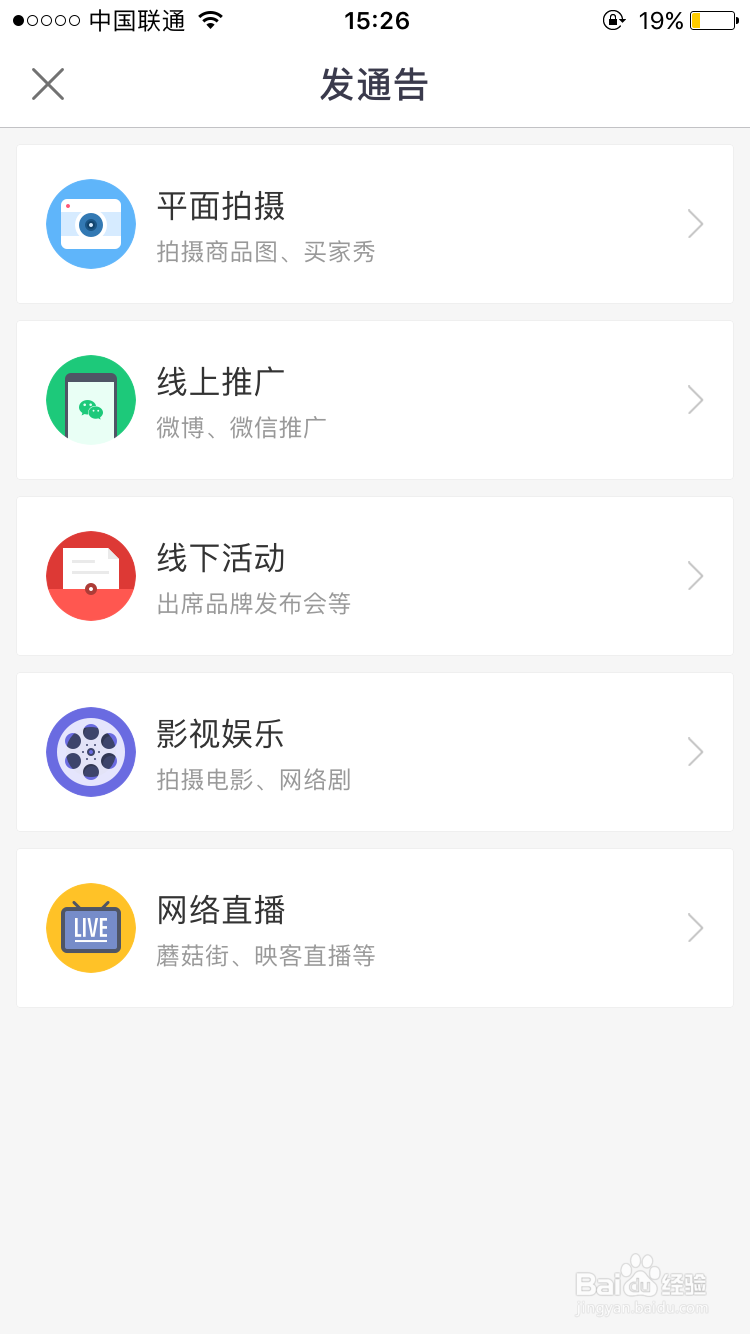
Task: Choose the 线下活动 row
Action: tap(375, 576)
